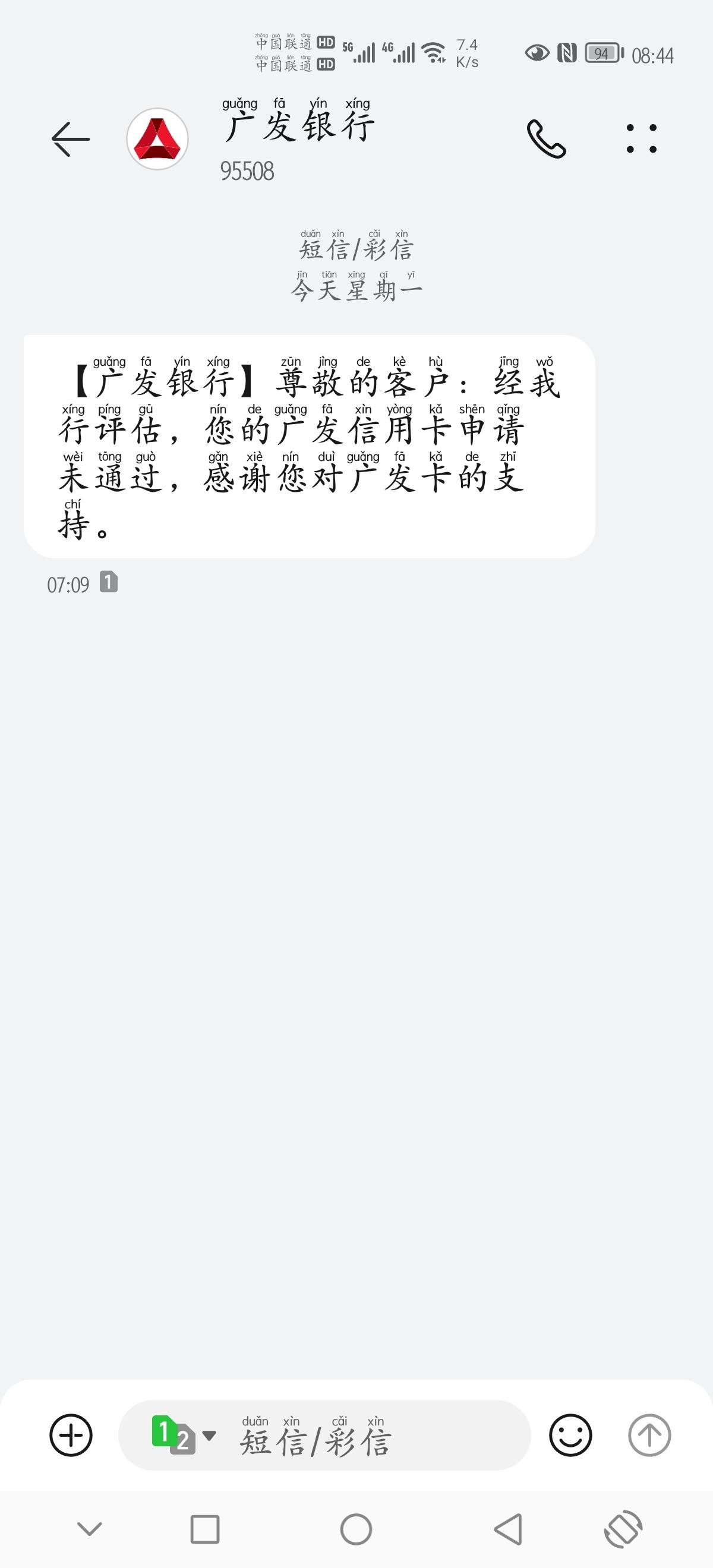Open recent apps with the square button
The width and height of the screenshot is (713, 1568).
click(204, 1529)
